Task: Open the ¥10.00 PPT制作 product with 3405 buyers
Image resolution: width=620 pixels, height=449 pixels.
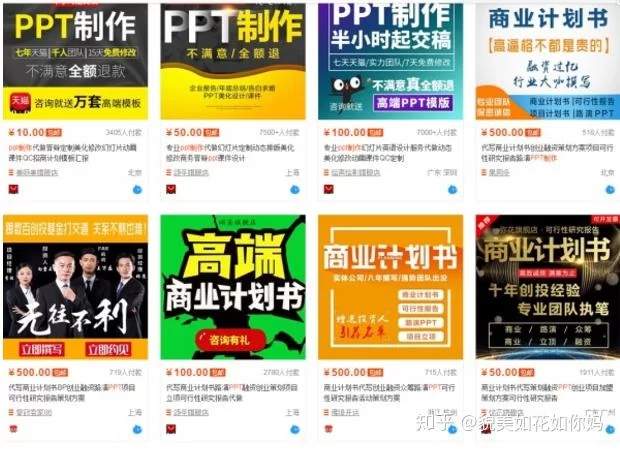Action: (x=74, y=60)
